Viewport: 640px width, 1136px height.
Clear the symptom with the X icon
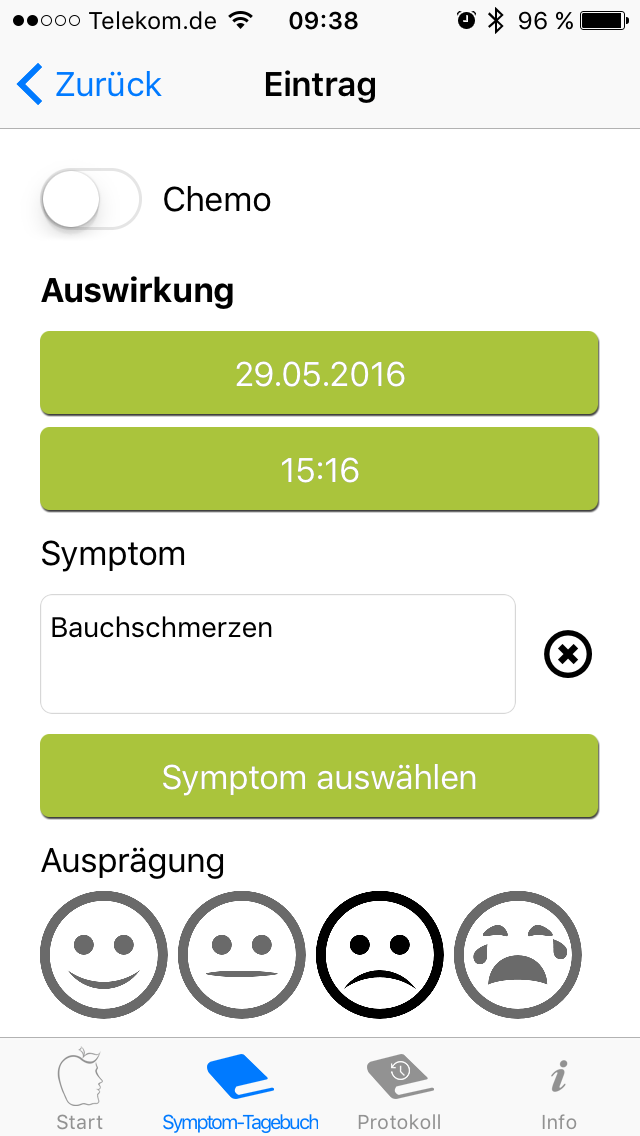click(568, 655)
